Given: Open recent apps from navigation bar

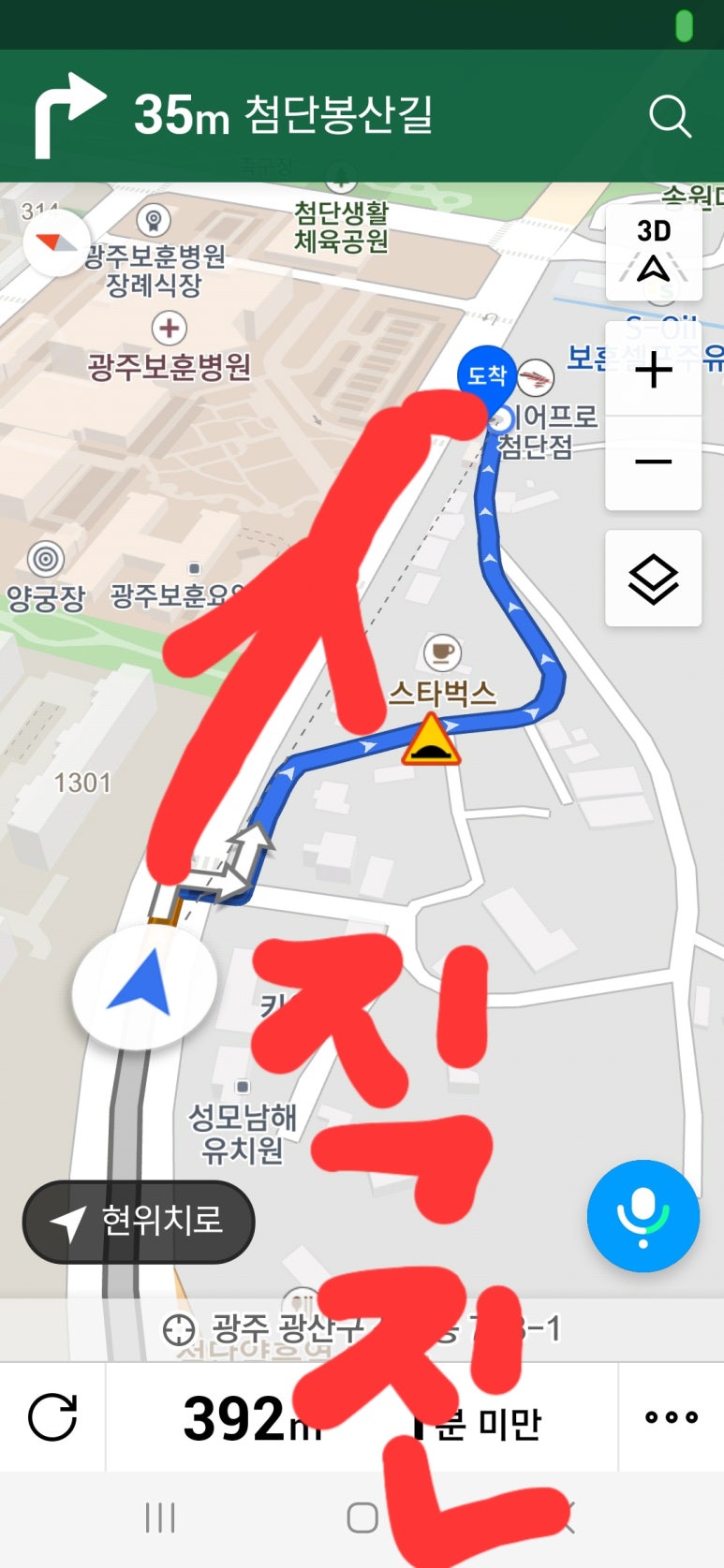Looking at the screenshot, I should [x=160, y=1517].
